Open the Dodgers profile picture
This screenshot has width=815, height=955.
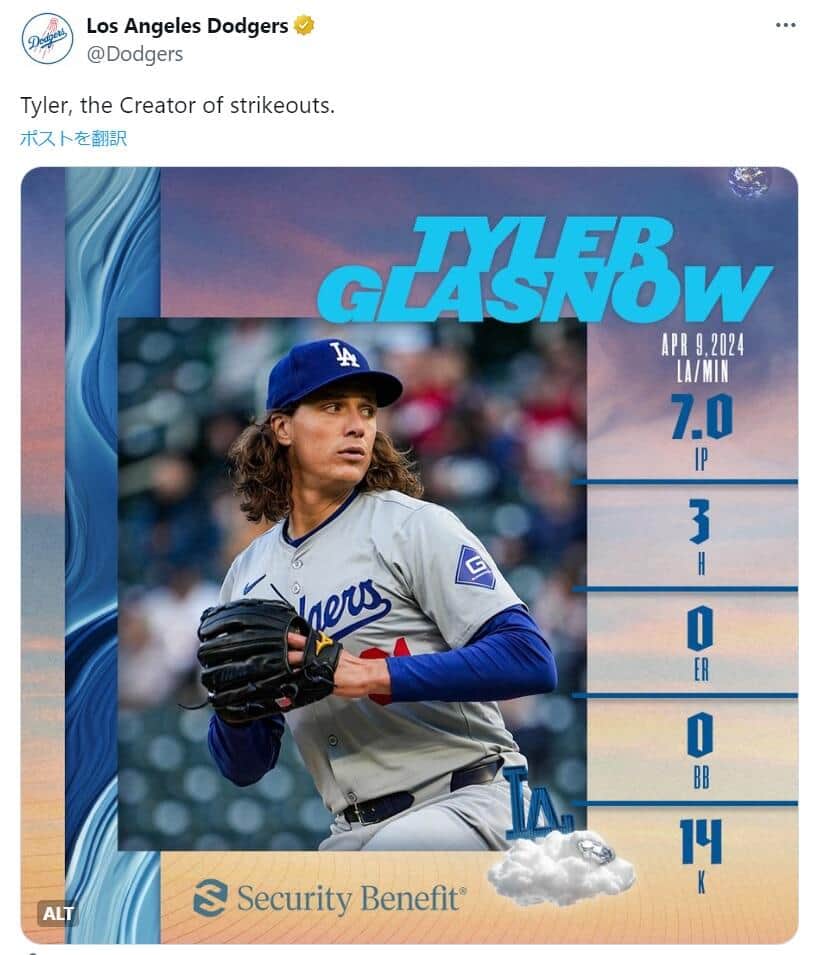[x=47, y=39]
